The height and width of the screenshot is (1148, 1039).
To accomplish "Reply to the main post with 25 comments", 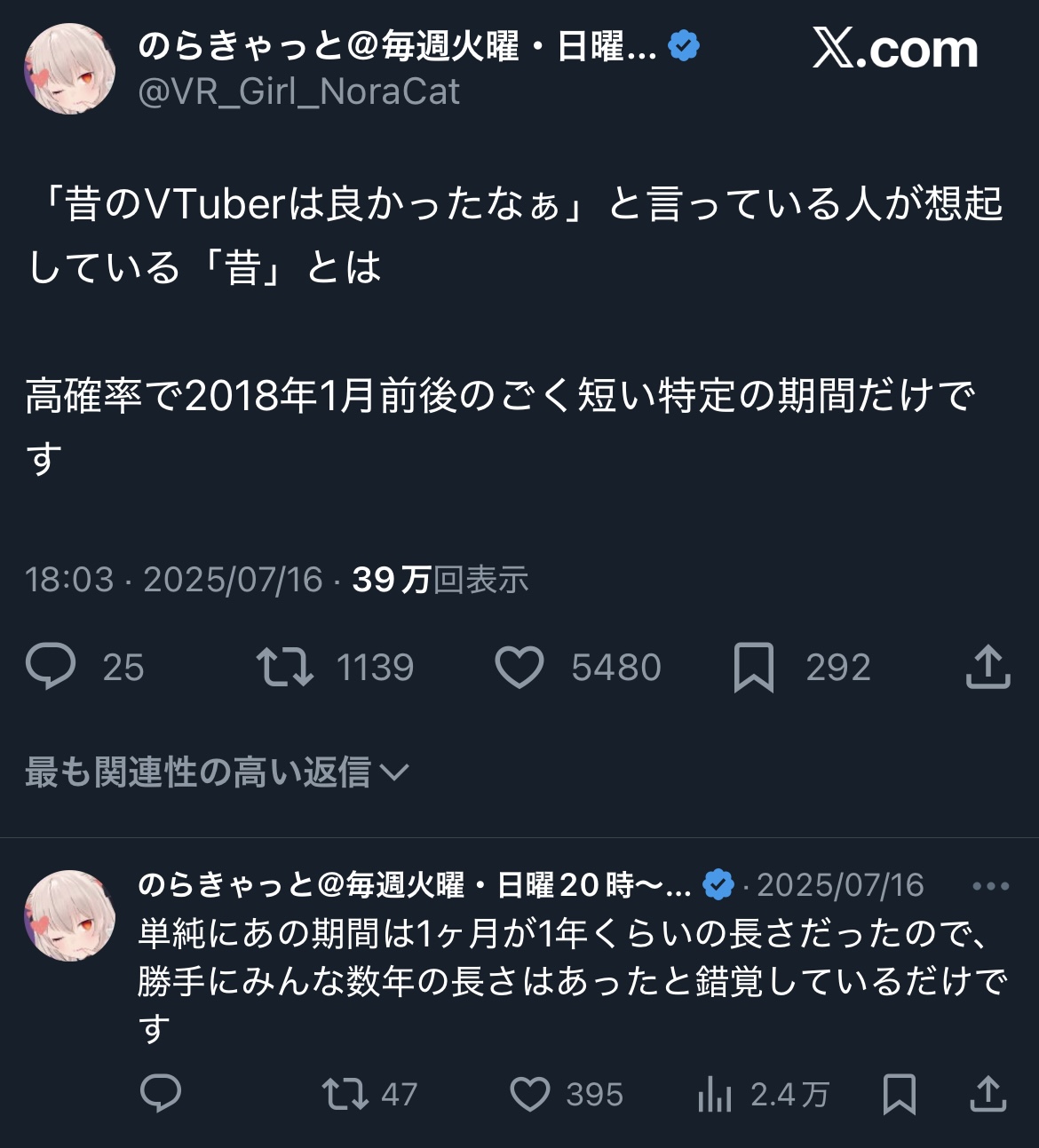I will pyautogui.click(x=52, y=667).
